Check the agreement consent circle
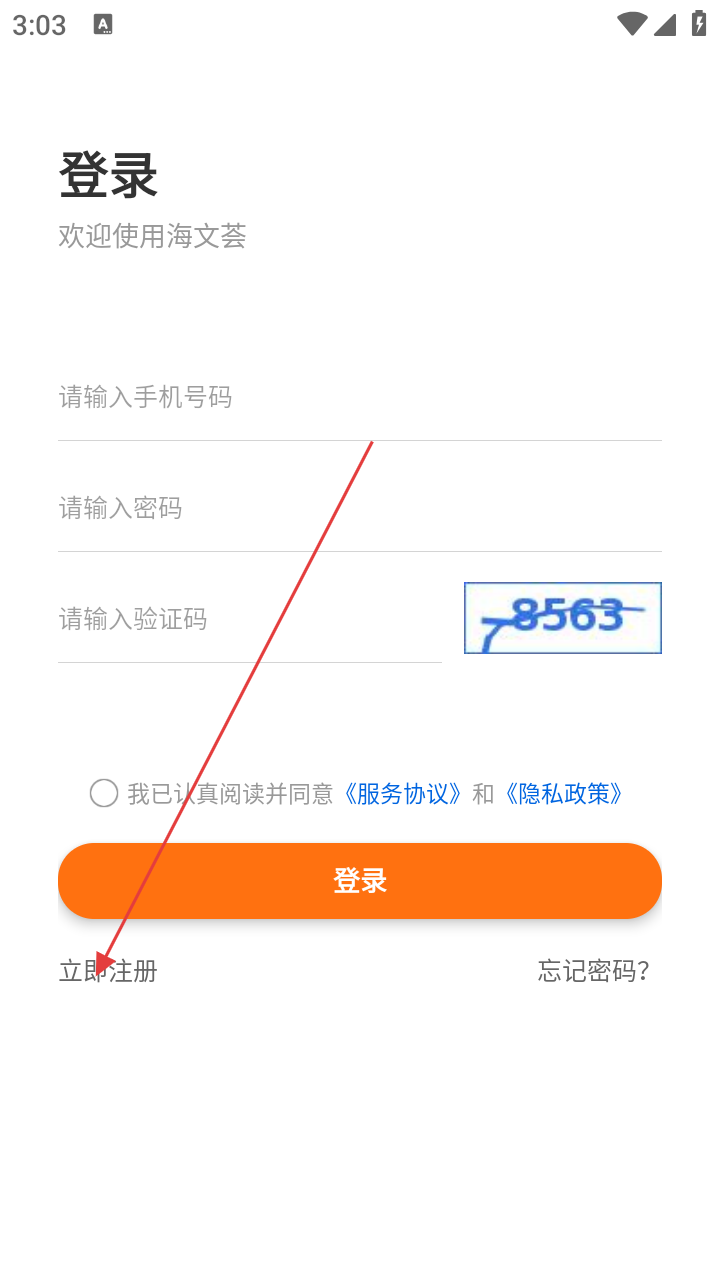Viewport: 720px width, 1280px height. pos(104,794)
